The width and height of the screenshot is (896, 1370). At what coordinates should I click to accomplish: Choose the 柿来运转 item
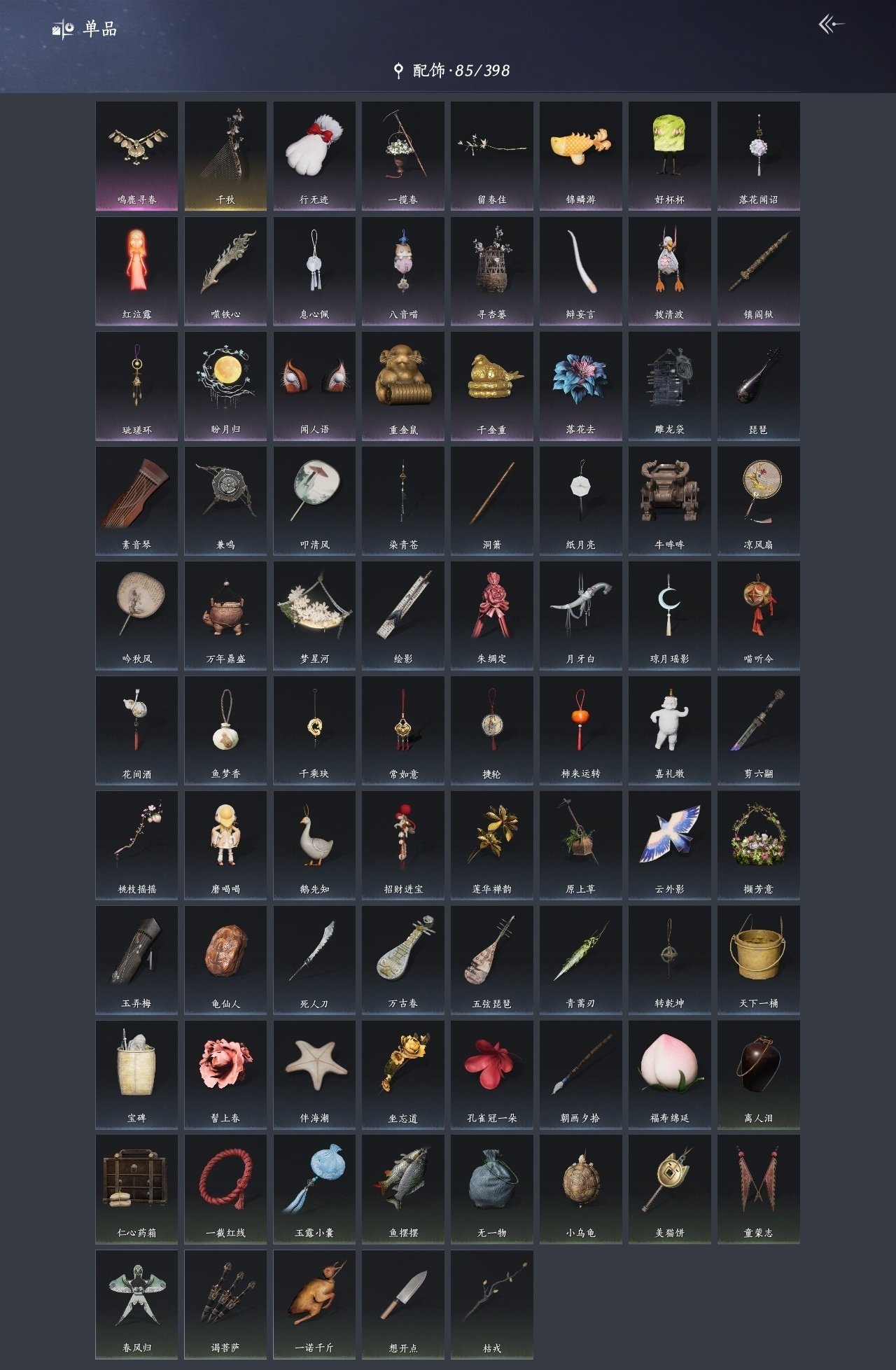[x=580, y=730]
